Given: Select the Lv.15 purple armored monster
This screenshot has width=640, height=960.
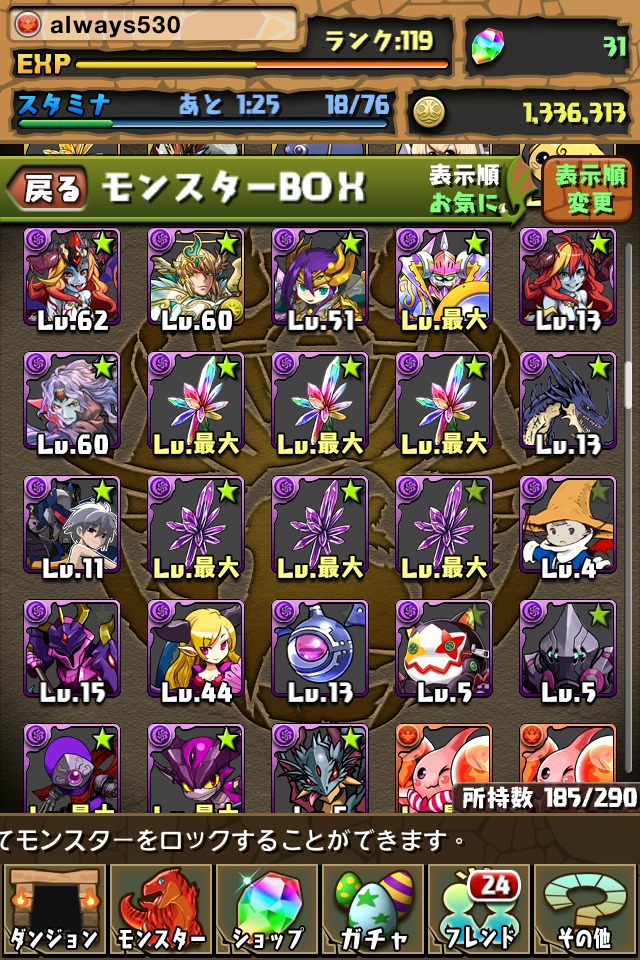Looking at the screenshot, I should click(x=71, y=649).
